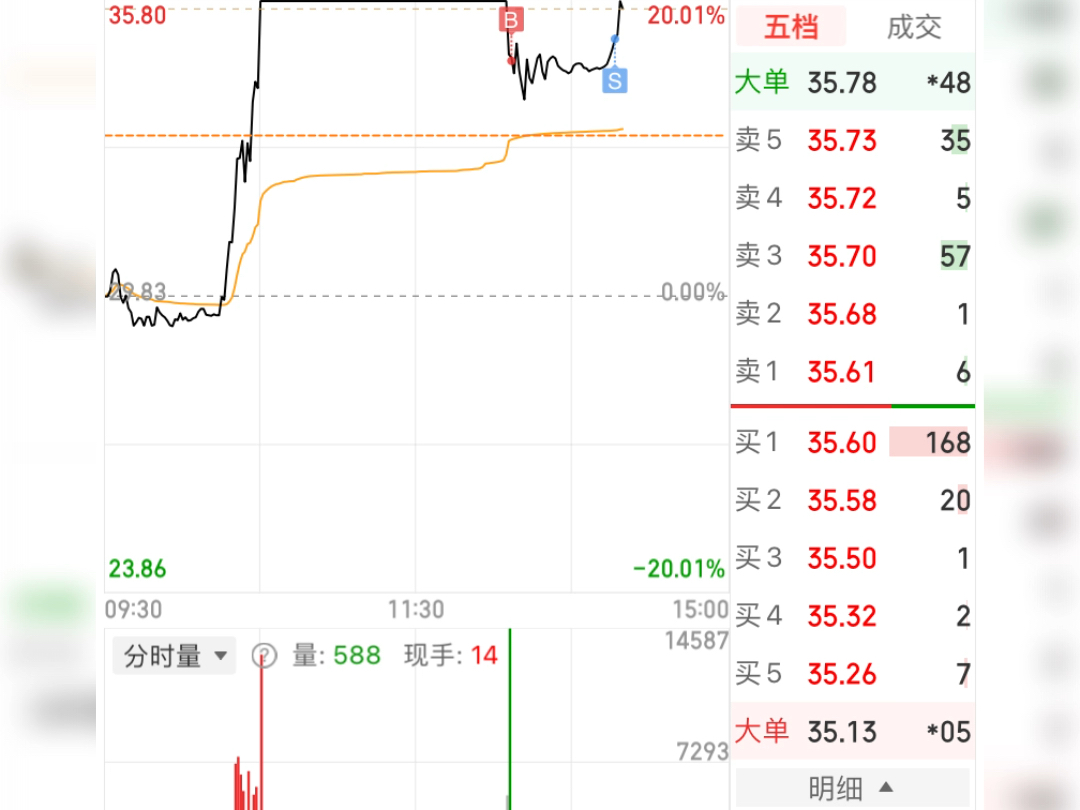This screenshot has width=1080, height=810.
Task: Open the help question mark beside 分时量
Action: coord(264,656)
